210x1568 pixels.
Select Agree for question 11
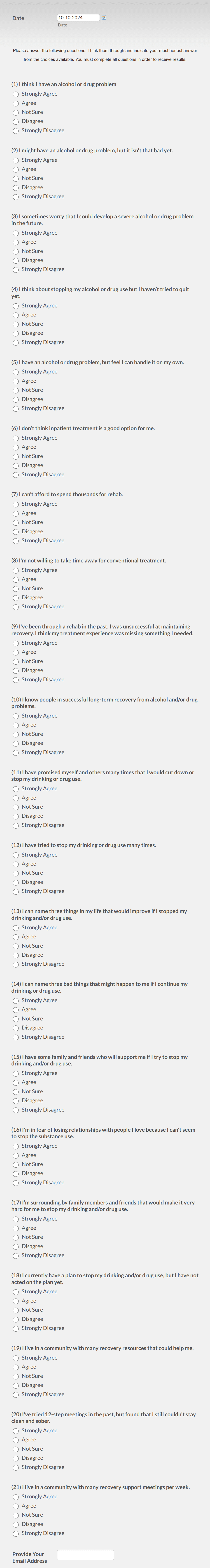pyautogui.click(x=16, y=798)
